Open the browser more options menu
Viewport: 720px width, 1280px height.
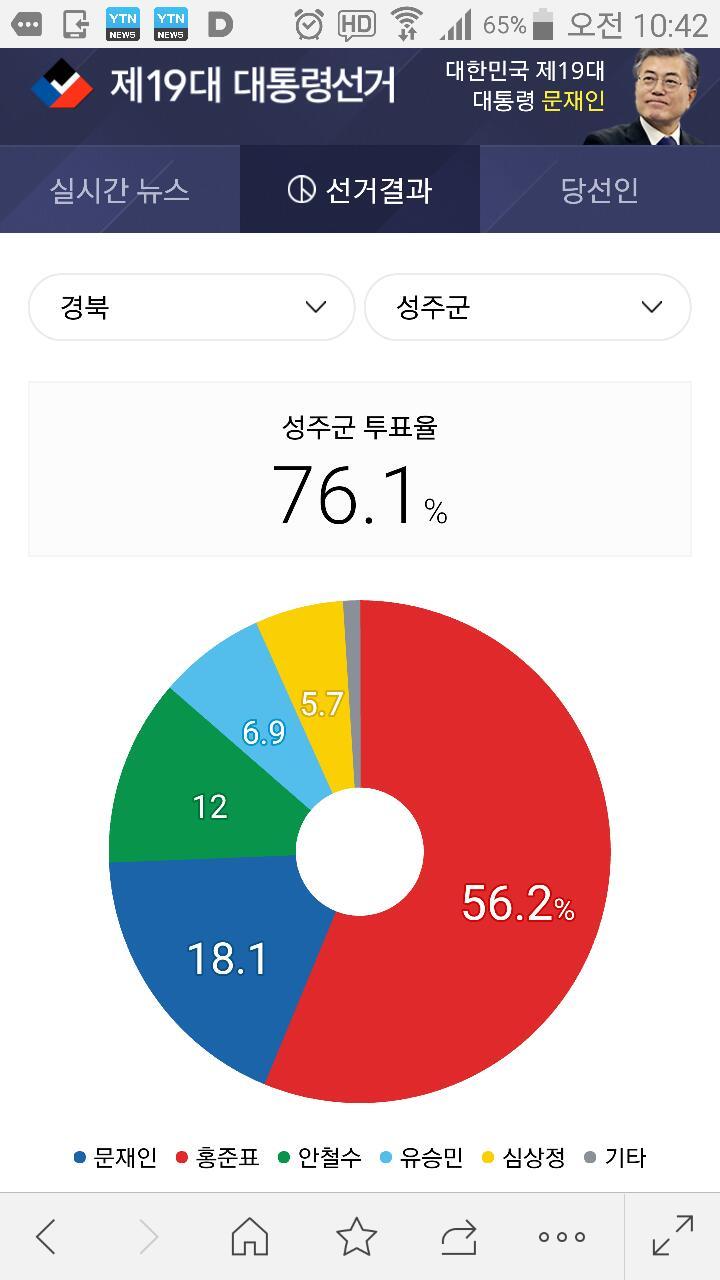(562, 1237)
